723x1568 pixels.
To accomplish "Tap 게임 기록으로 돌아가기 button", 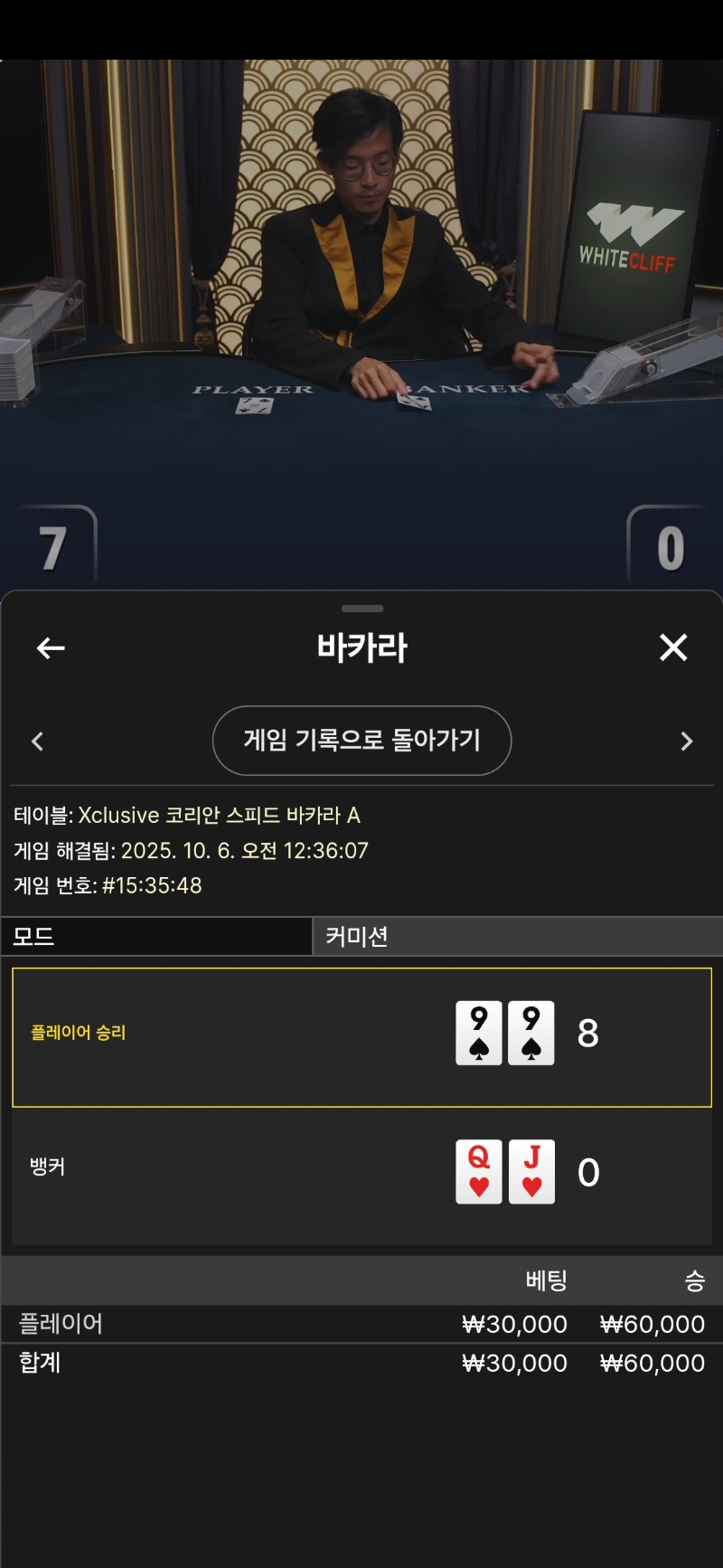I will tap(361, 741).
